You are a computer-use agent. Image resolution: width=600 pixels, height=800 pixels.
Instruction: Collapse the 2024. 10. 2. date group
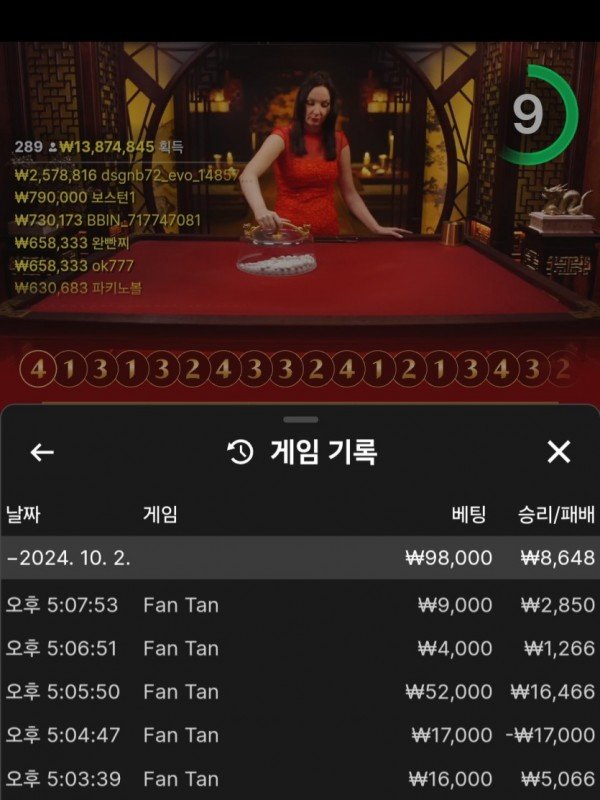(x=300, y=558)
